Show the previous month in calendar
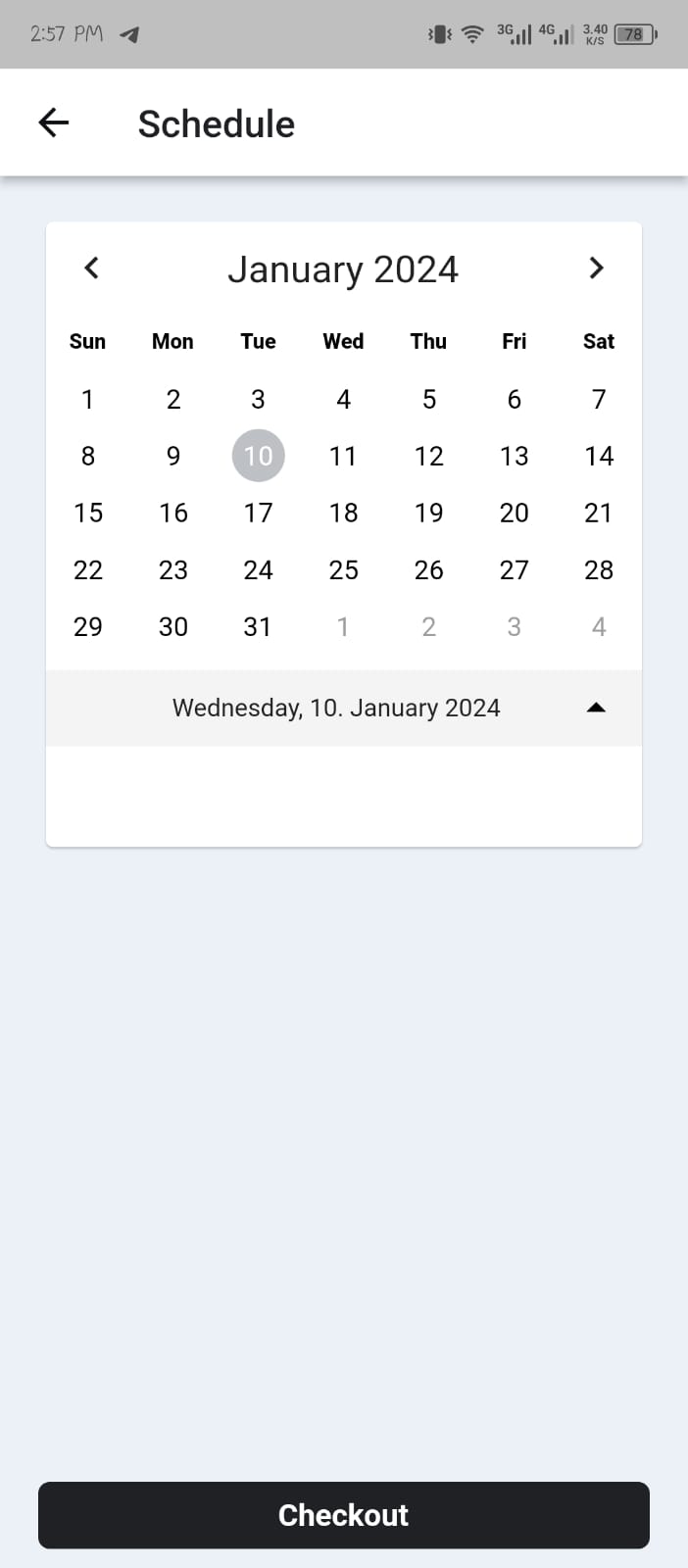 pyautogui.click(x=92, y=268)
